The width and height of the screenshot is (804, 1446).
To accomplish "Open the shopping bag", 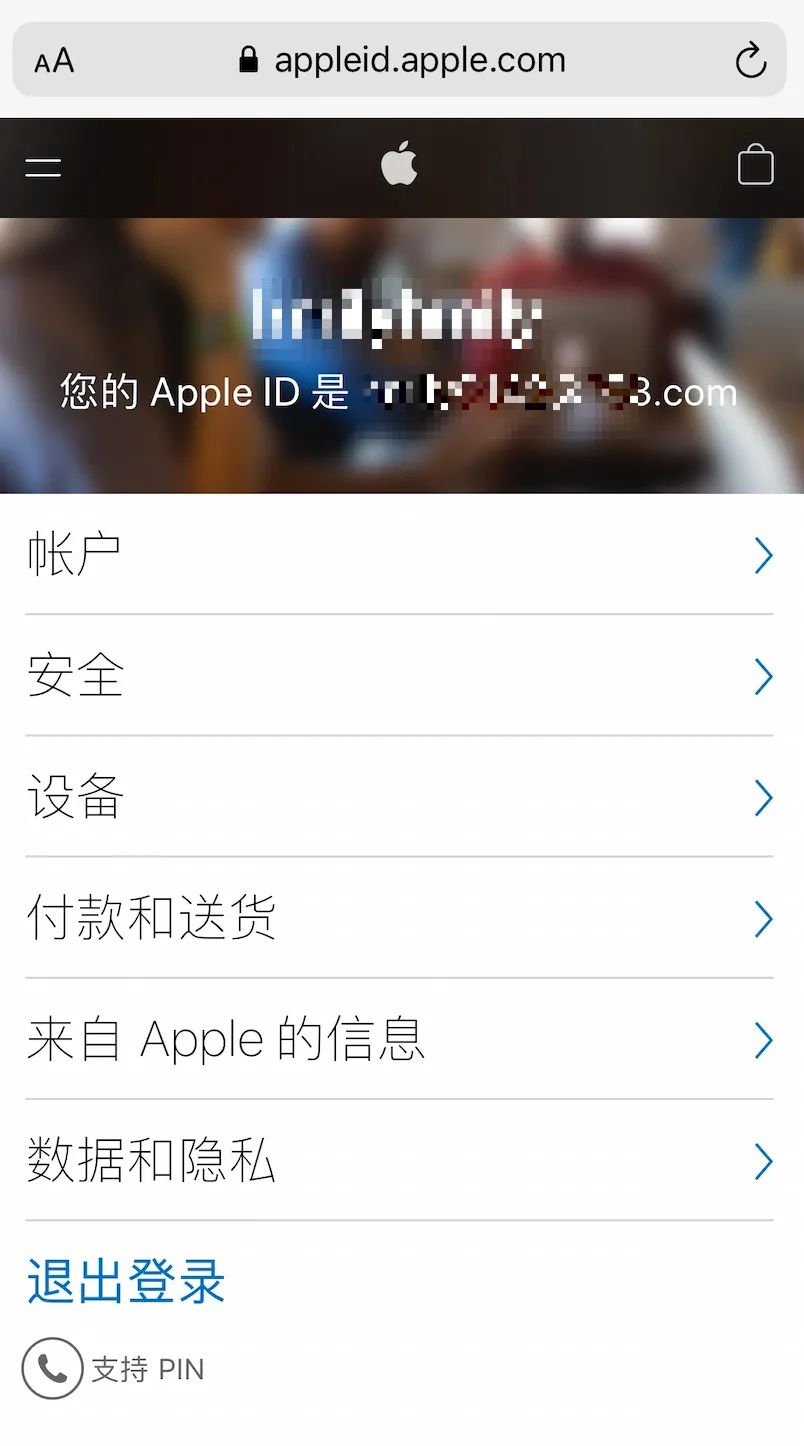I will tap(755, 165).
